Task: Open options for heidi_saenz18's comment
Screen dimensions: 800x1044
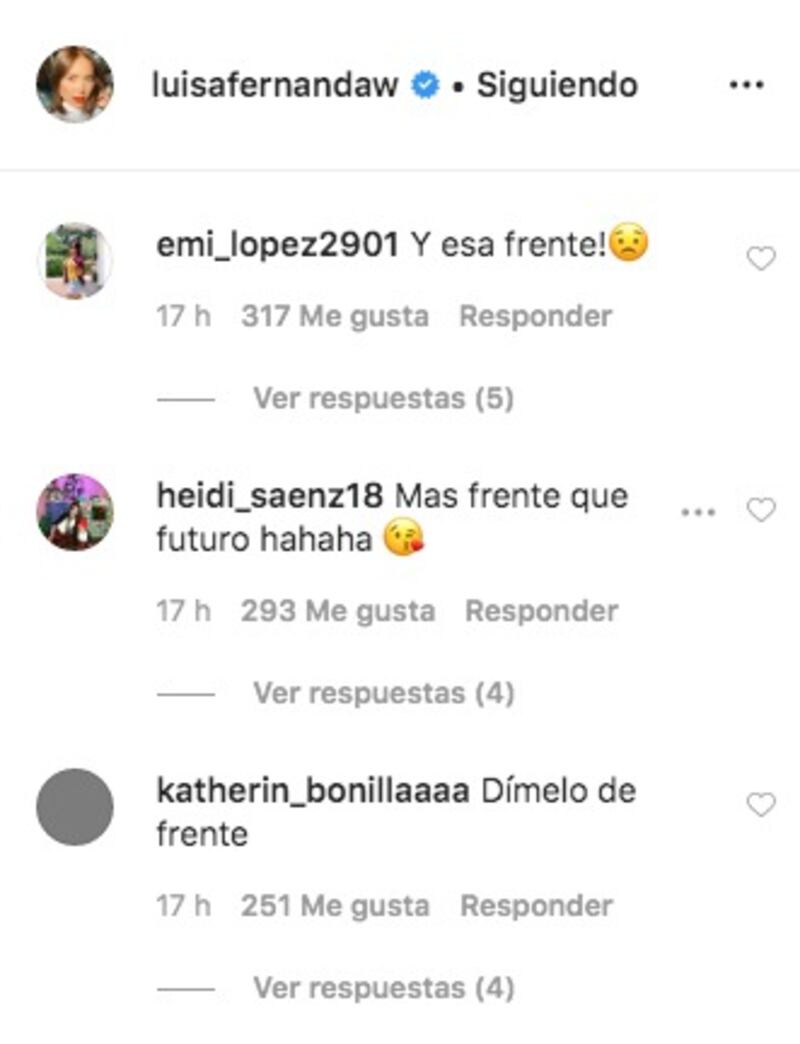Action: pyautogui.click(x=697, y=512)
